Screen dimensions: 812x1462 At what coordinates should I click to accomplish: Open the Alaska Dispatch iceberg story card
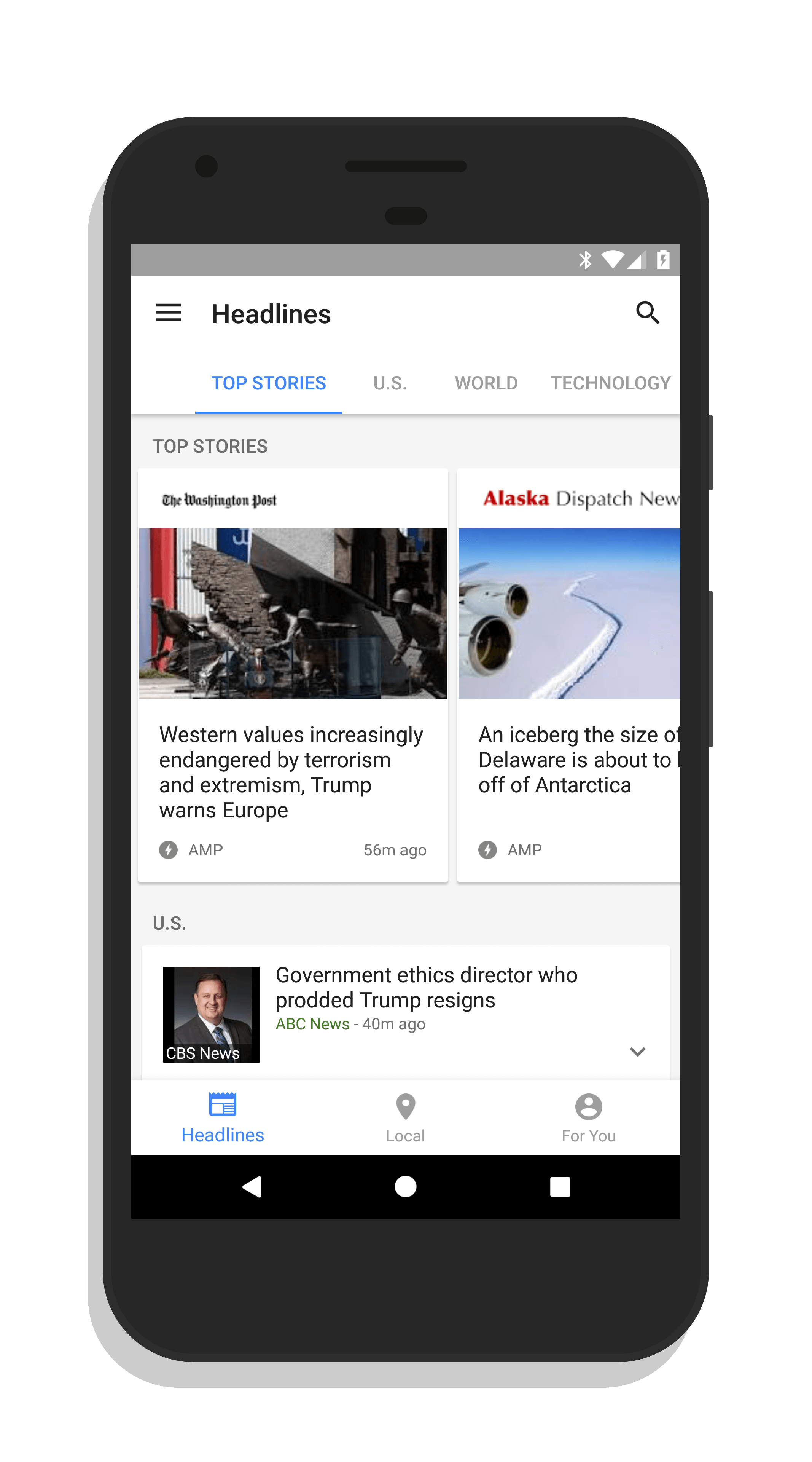(x=568, y=675)
